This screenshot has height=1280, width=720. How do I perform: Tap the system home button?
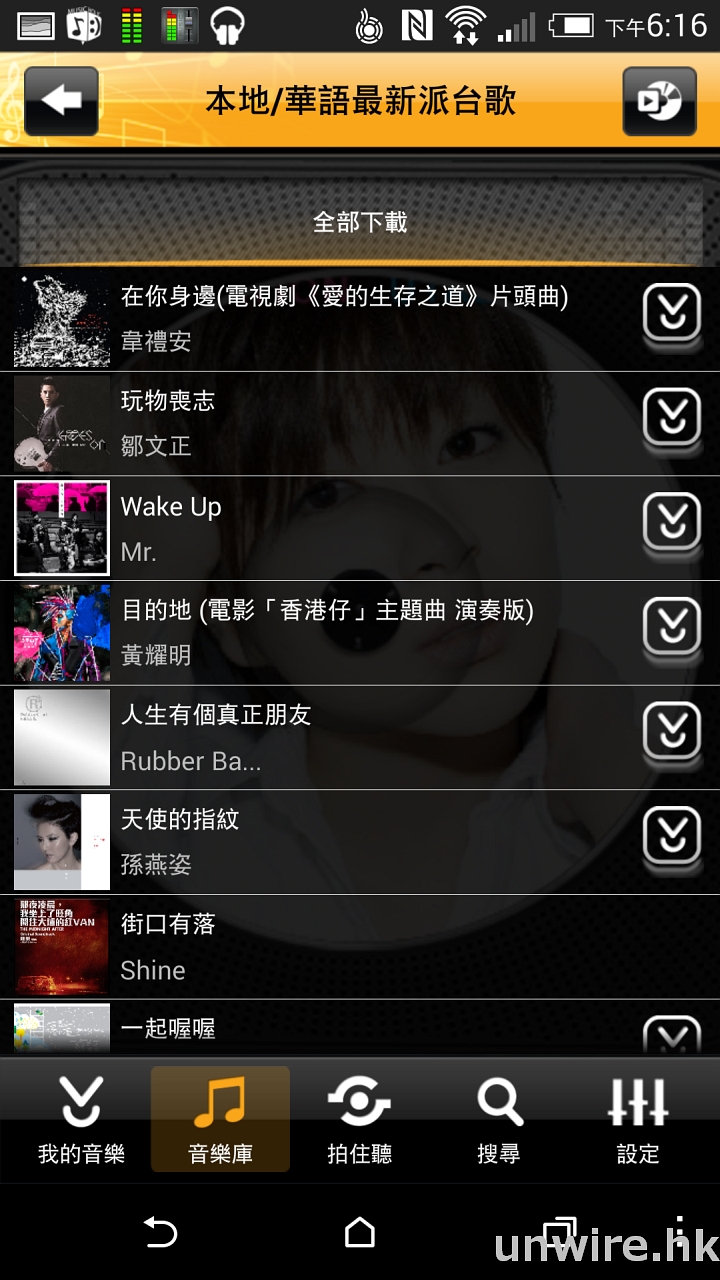360,1233
